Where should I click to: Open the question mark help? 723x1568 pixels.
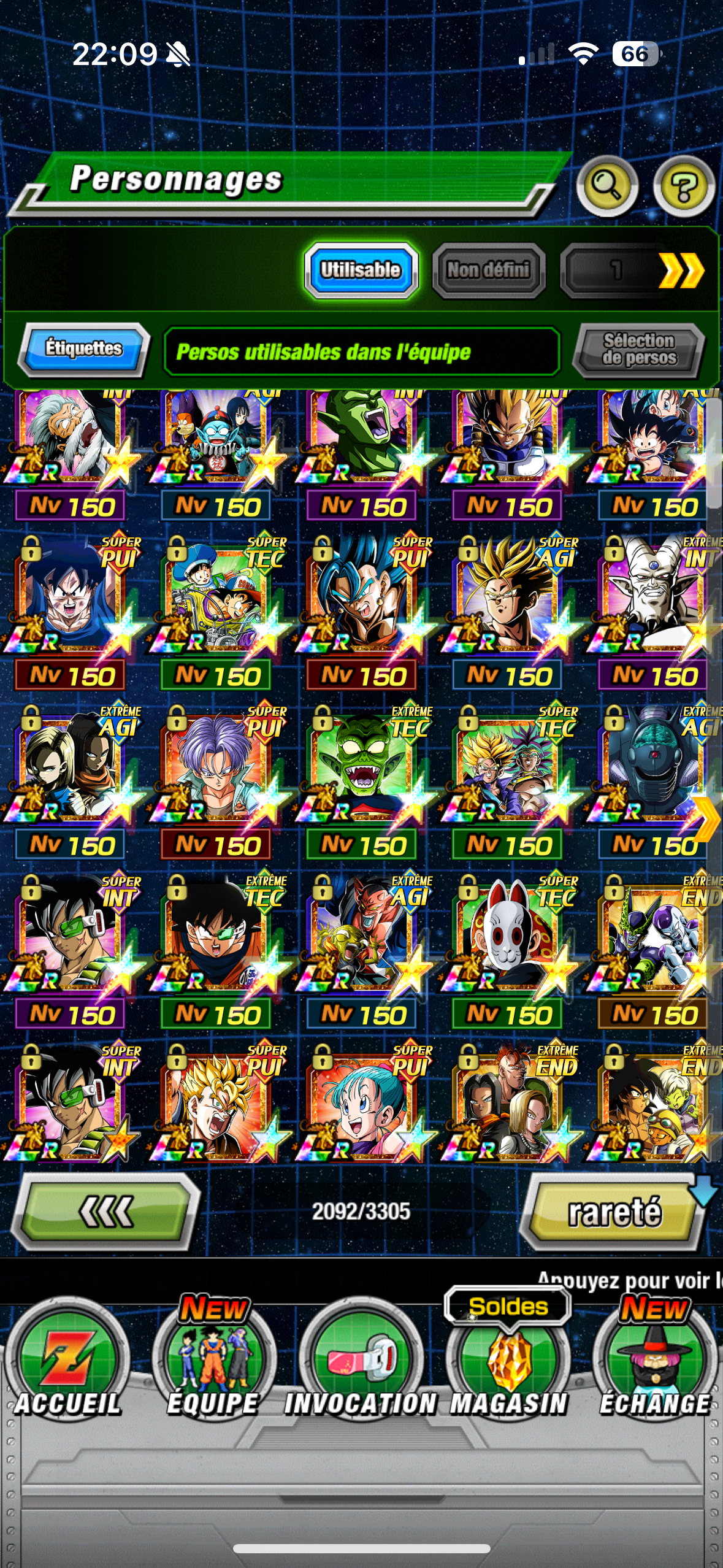[683, 185]
